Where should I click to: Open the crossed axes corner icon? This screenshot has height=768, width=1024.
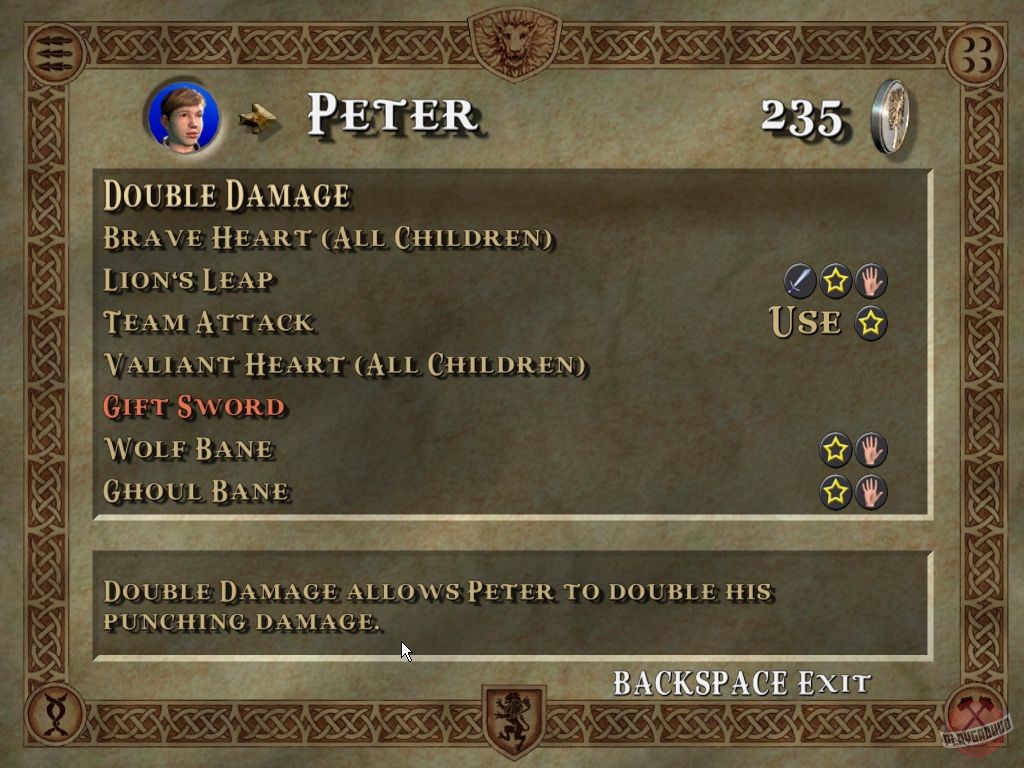coord(972,713)
